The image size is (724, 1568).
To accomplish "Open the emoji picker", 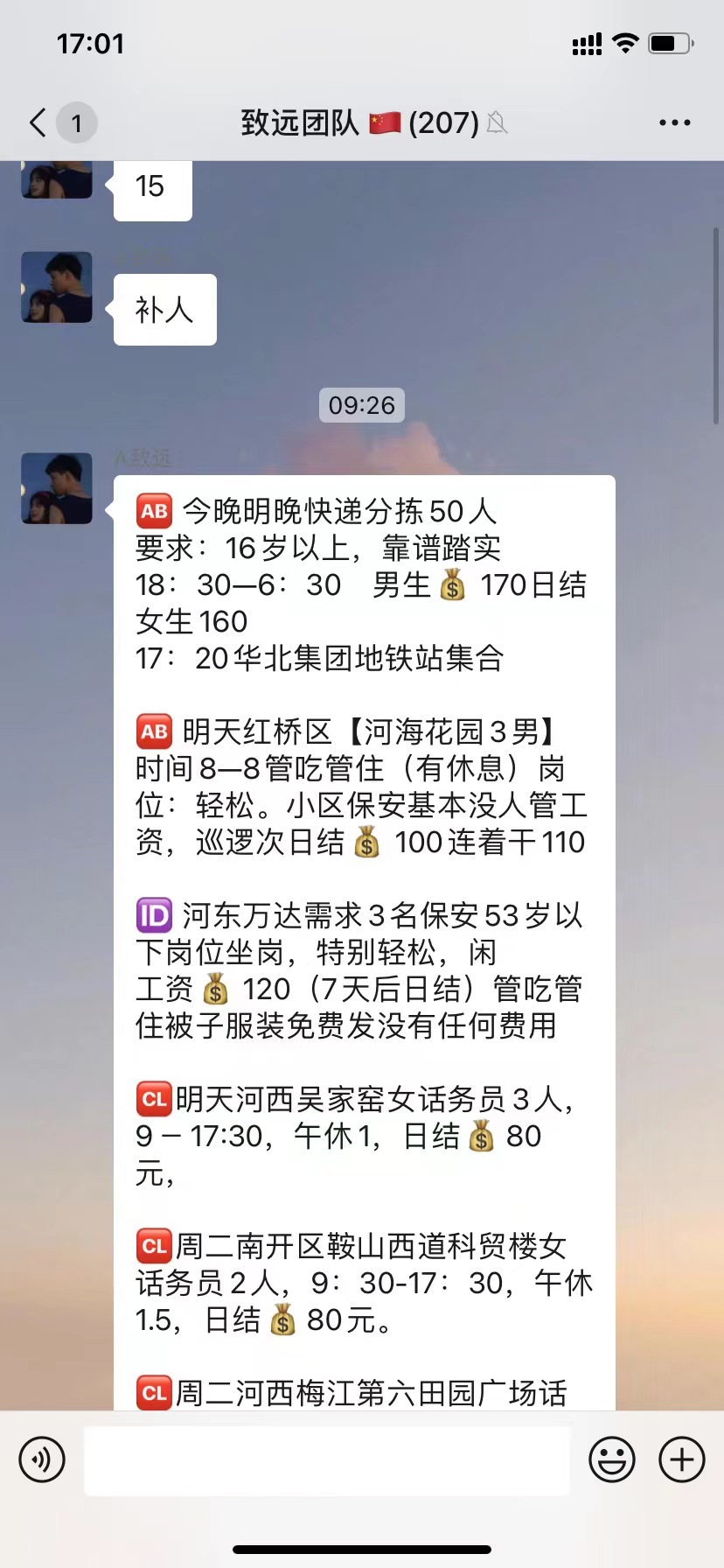I will click(612, 1459).
